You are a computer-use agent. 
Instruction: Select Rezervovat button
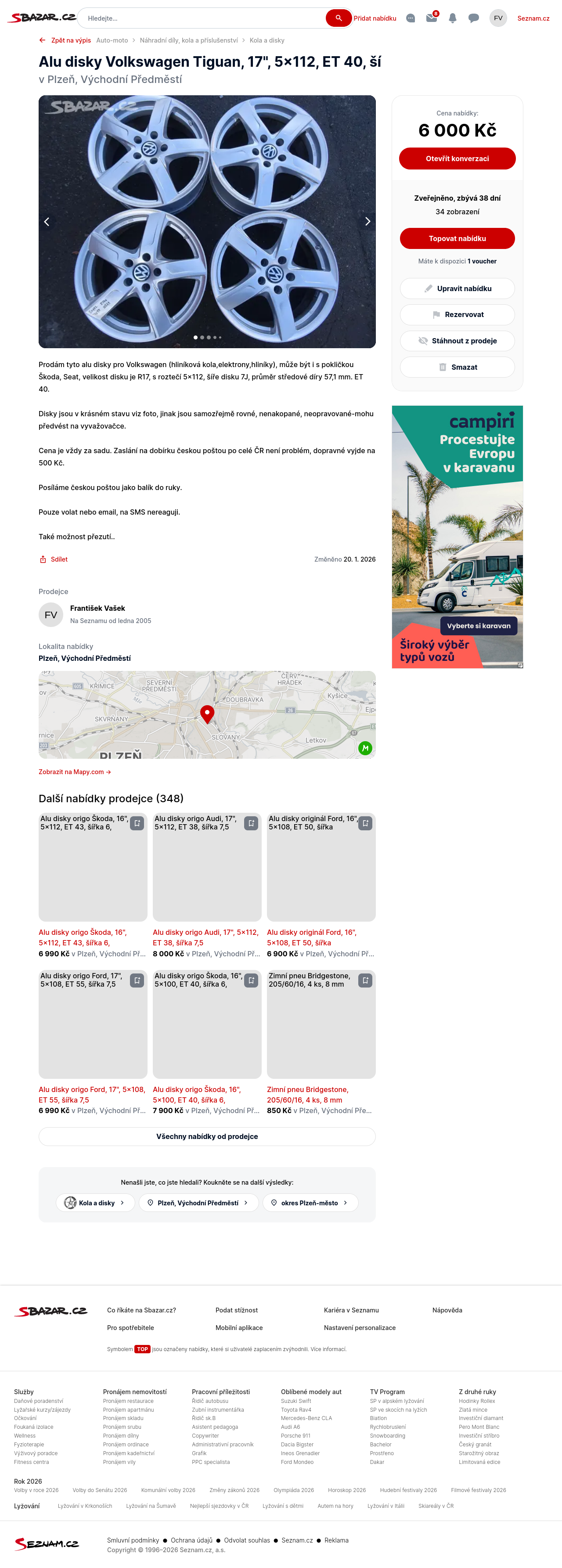[457, 315]
